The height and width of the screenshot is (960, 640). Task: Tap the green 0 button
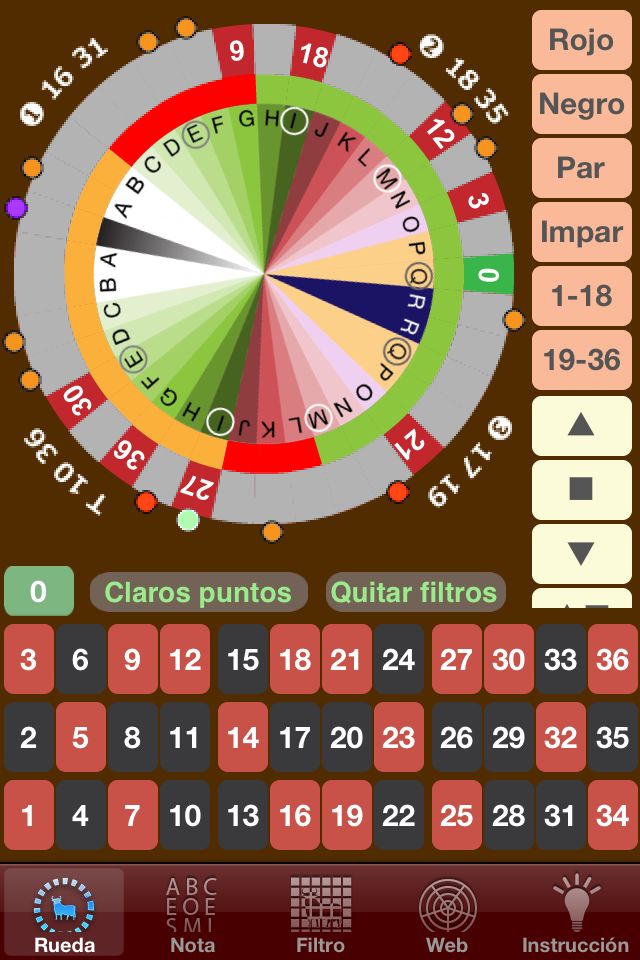pos(38,591)
